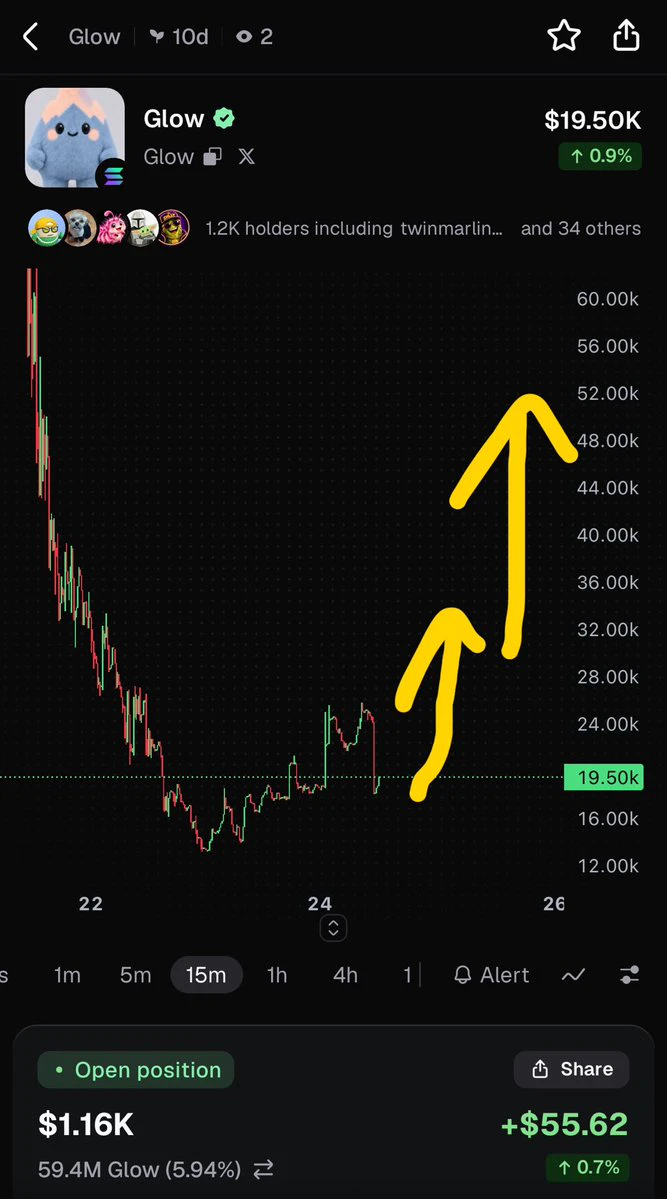
Task: Switch chart to 4h interval
Action: pos(345,975)
